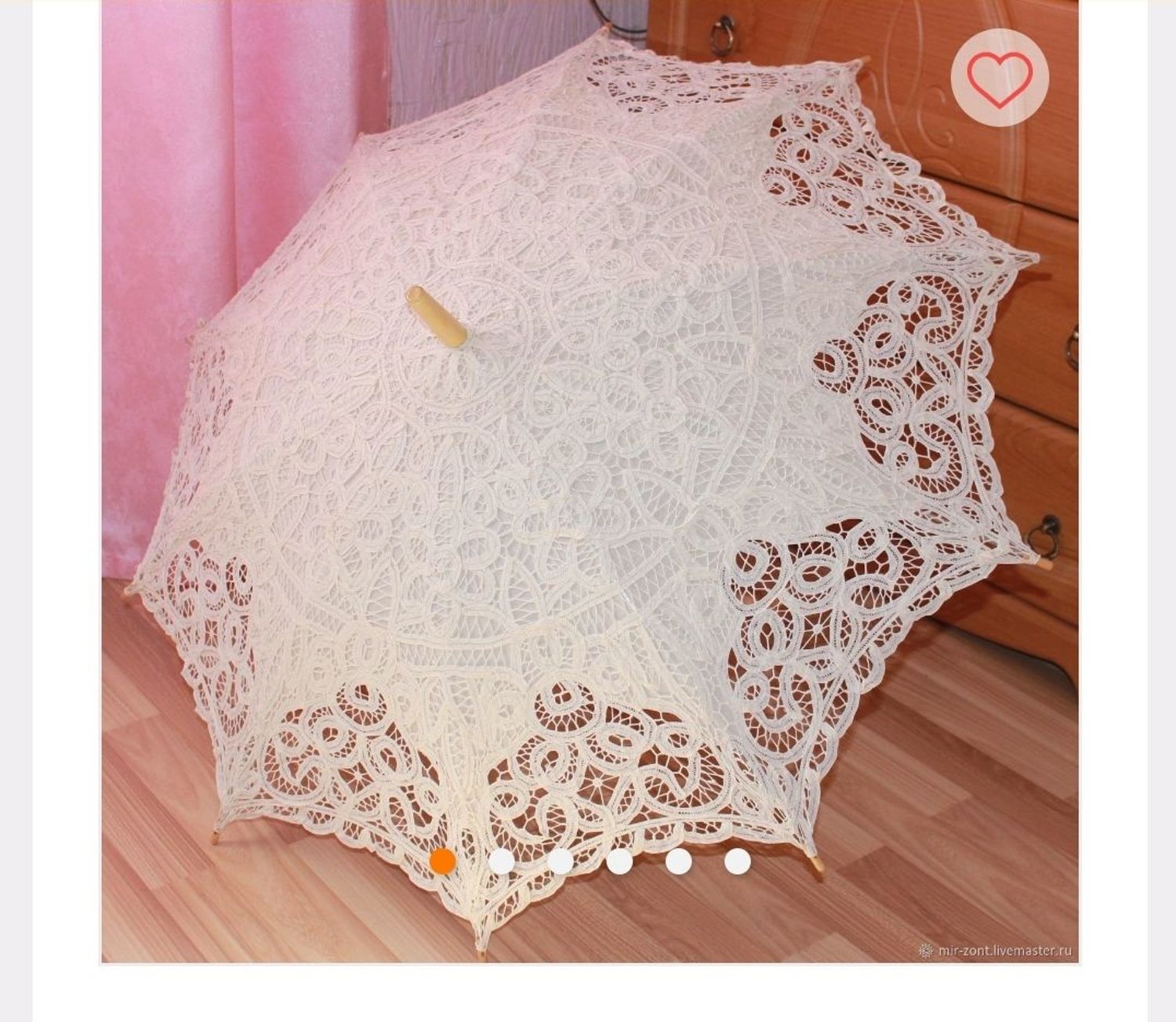Jump to the third photo dot
This screenshot has width=1176, height=1022.
(561, 861)
